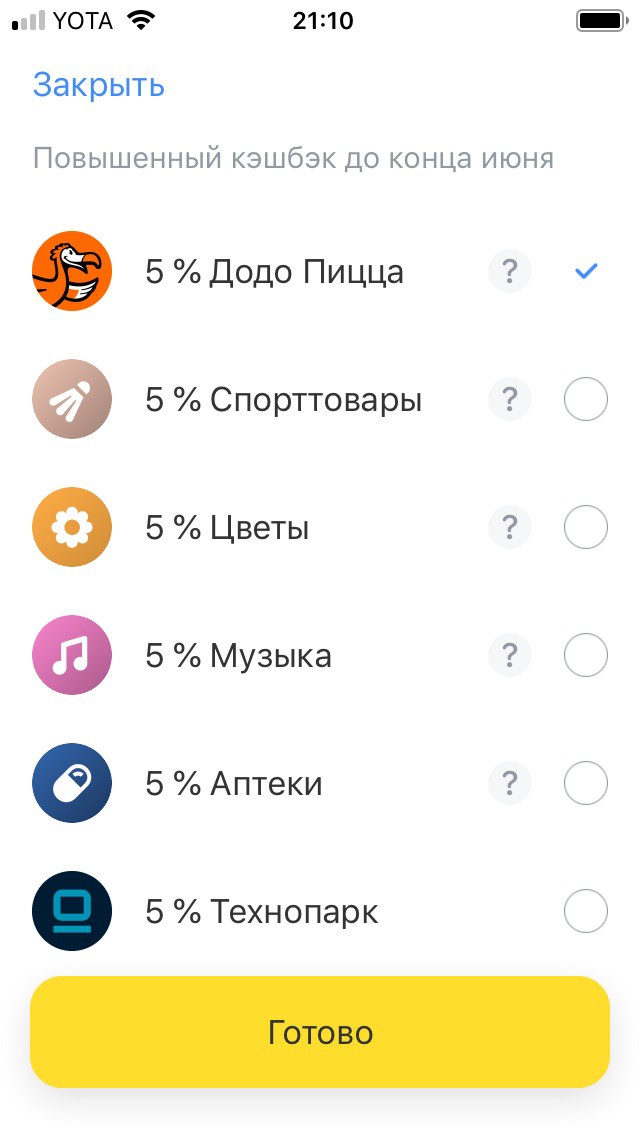Check the Аптеки cashback option
The height and width of the screenshot is (1136, 640).
tap(586, 783)
